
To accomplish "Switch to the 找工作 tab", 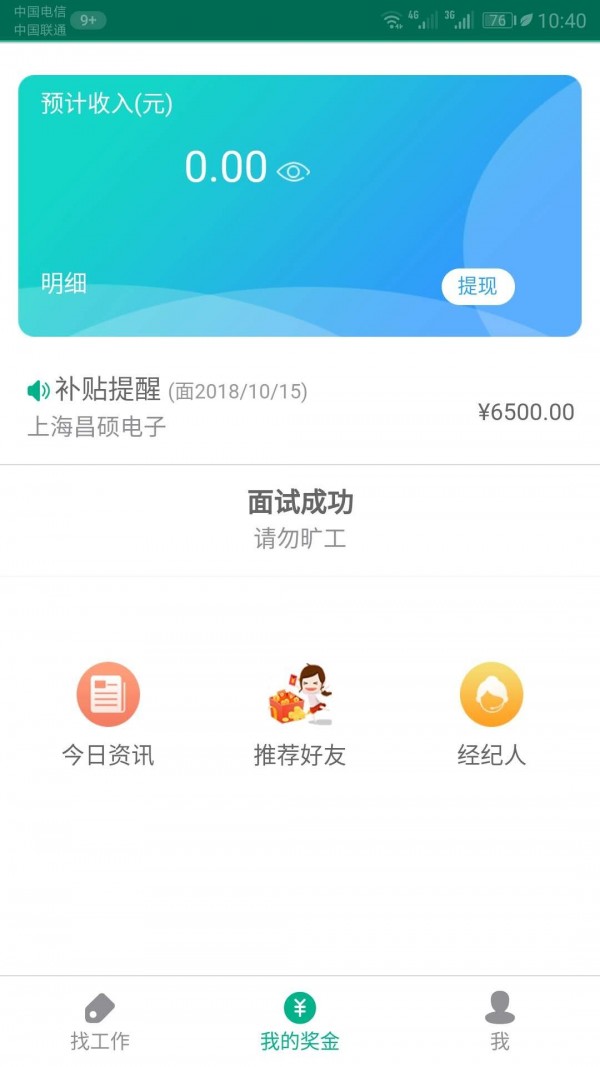I will tap(100, 1022).
